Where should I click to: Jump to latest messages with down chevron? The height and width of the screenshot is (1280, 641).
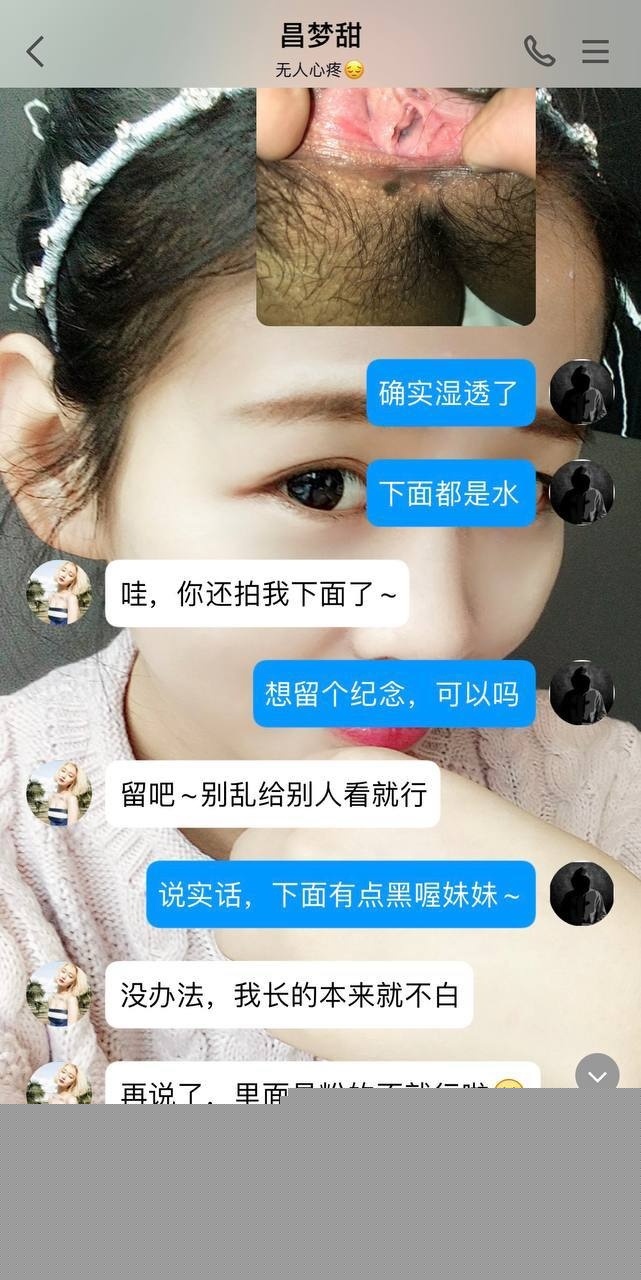point(597,1076)
